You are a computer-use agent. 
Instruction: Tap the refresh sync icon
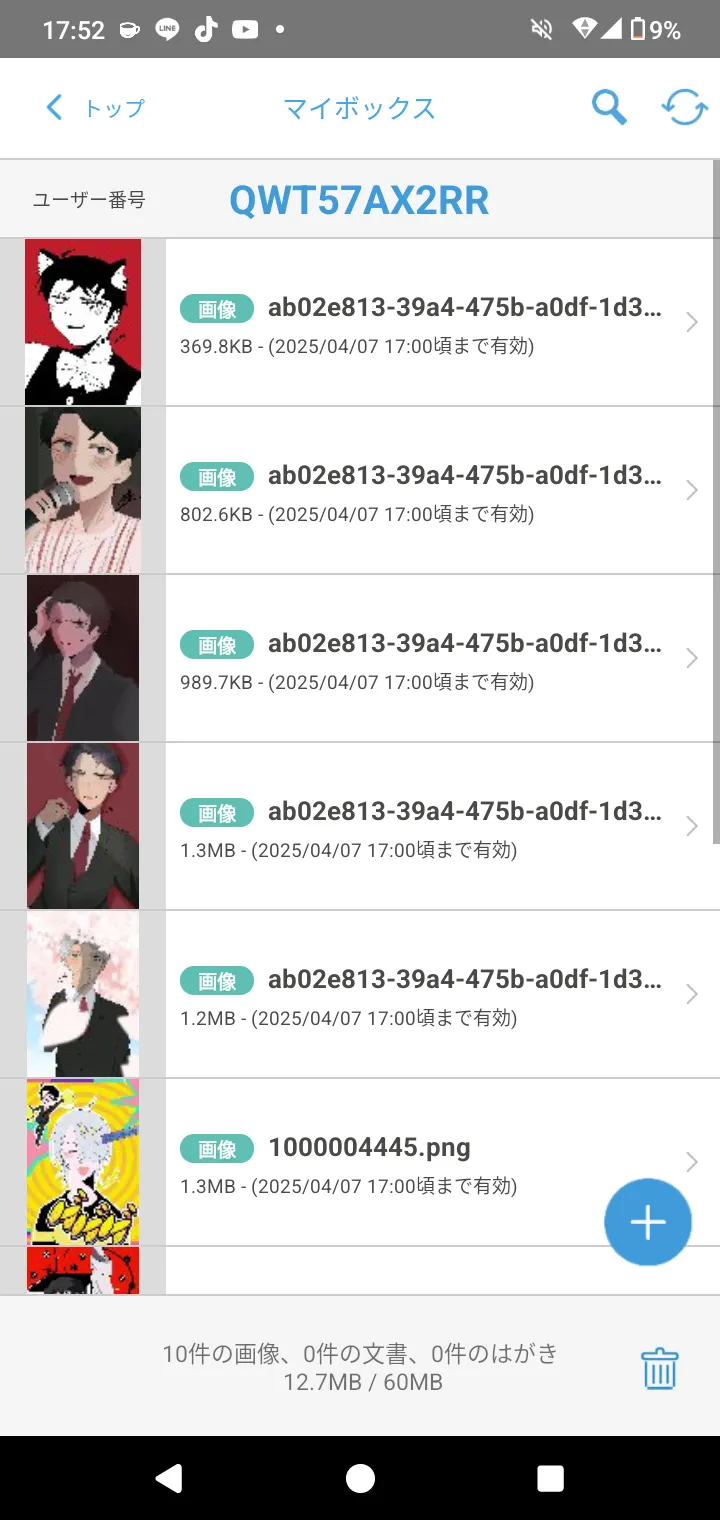point(685,107)
